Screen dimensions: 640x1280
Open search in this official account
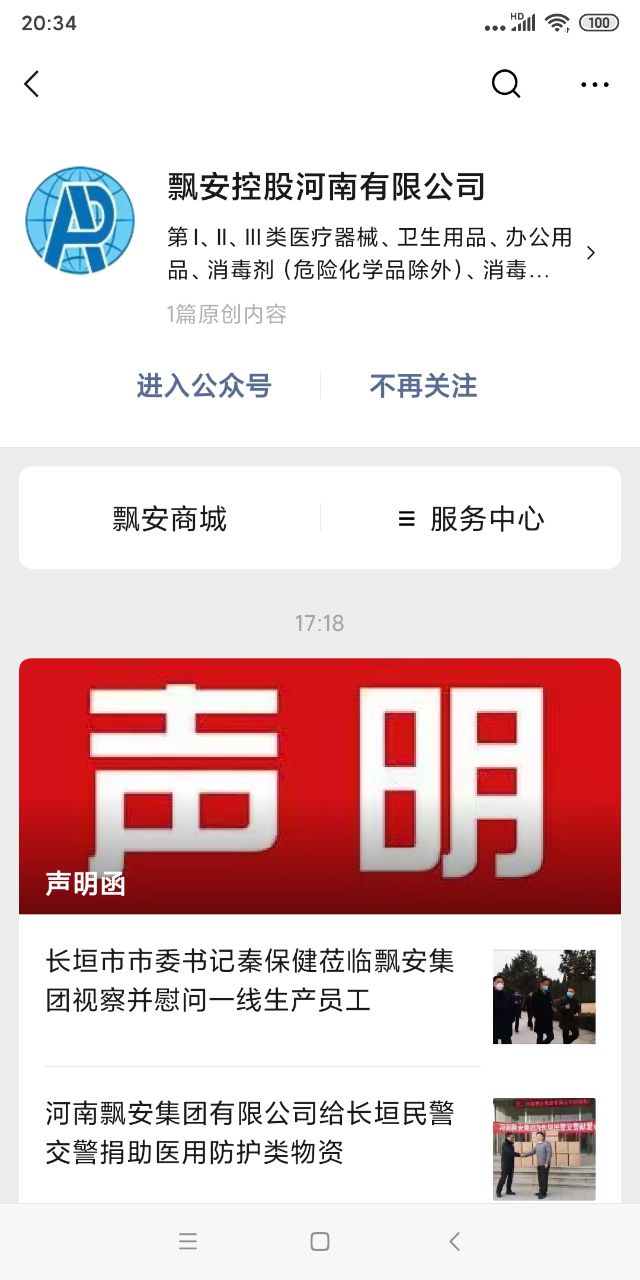pyautogui.click(x=506, y=84)
